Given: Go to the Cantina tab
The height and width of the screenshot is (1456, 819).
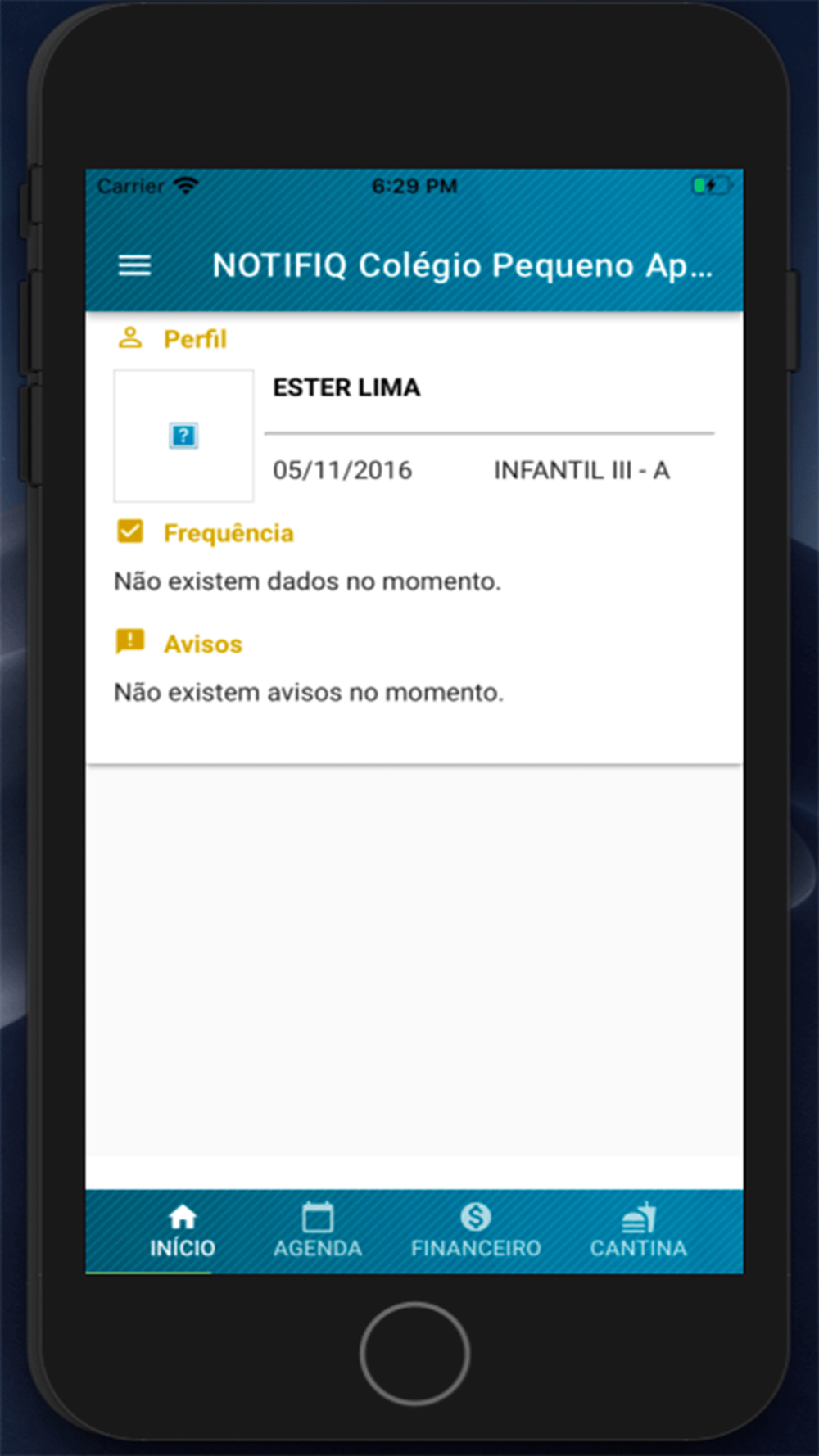Looking at the screenshot, I should [638, 1231].
